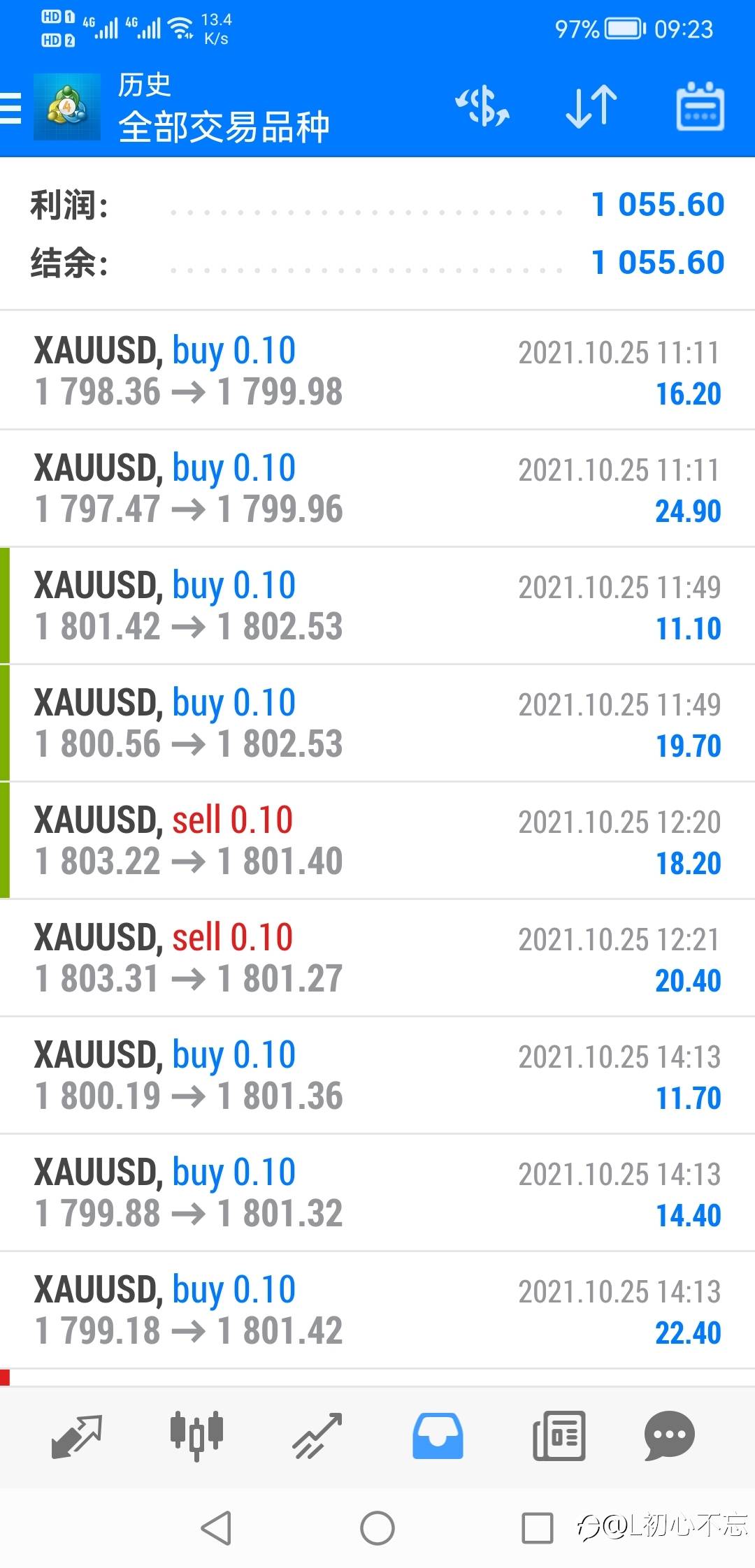Open the buy trade with 24.90 profit
Viewport: 755px width, 1568px height.
click(x=377, y=488)
